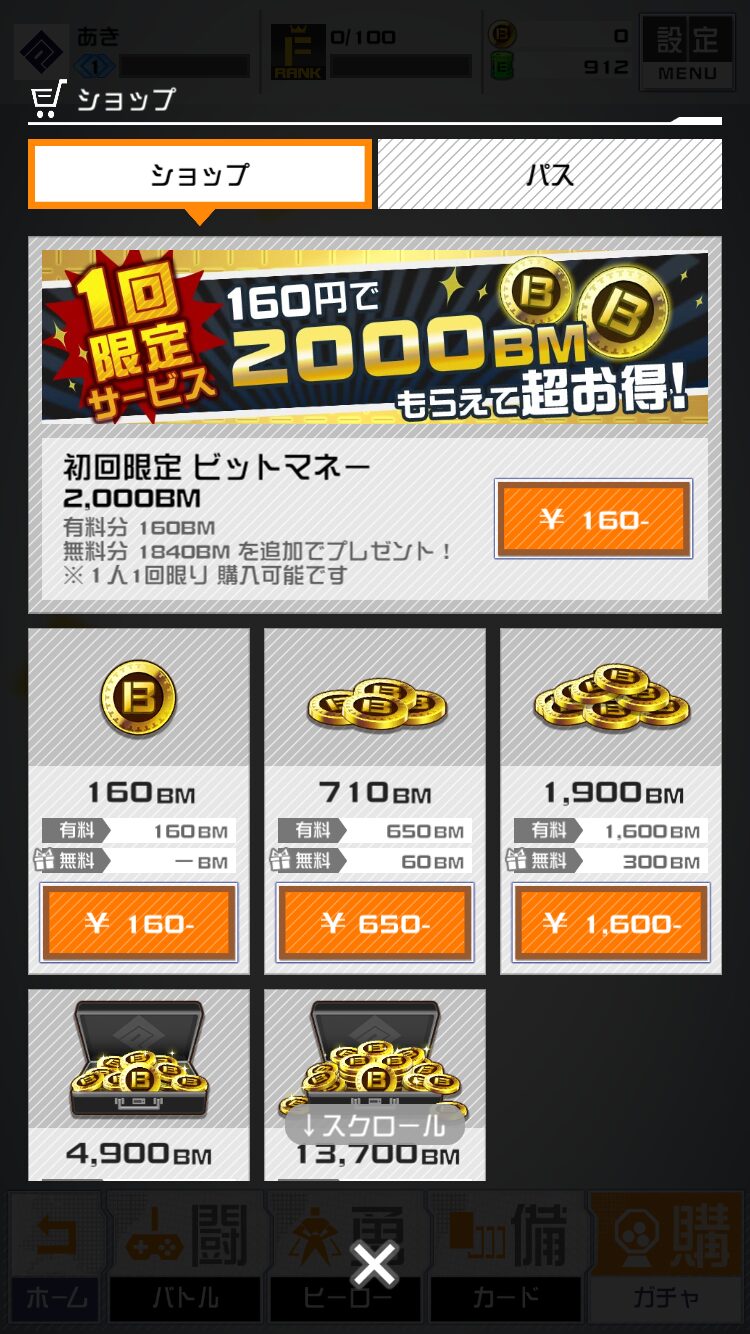Purchase the 1,900BM pack for ¥1,600
The height and width of the screenshot is (1334, 750).
610,924
